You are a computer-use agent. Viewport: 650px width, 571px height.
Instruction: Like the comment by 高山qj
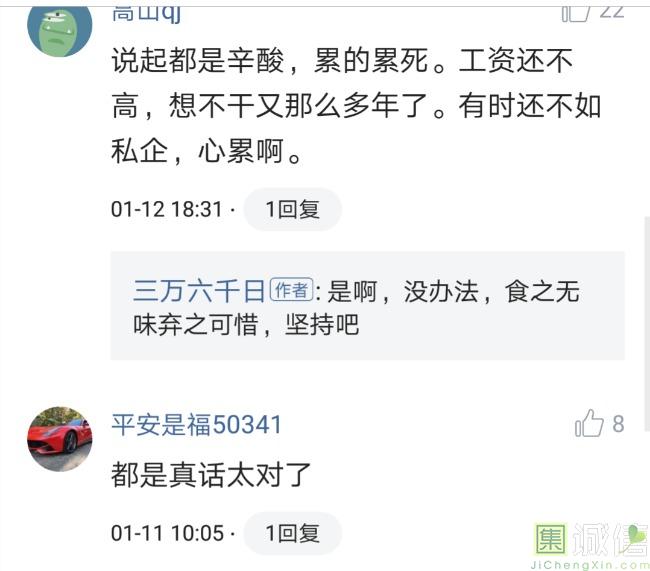(578, 10)
